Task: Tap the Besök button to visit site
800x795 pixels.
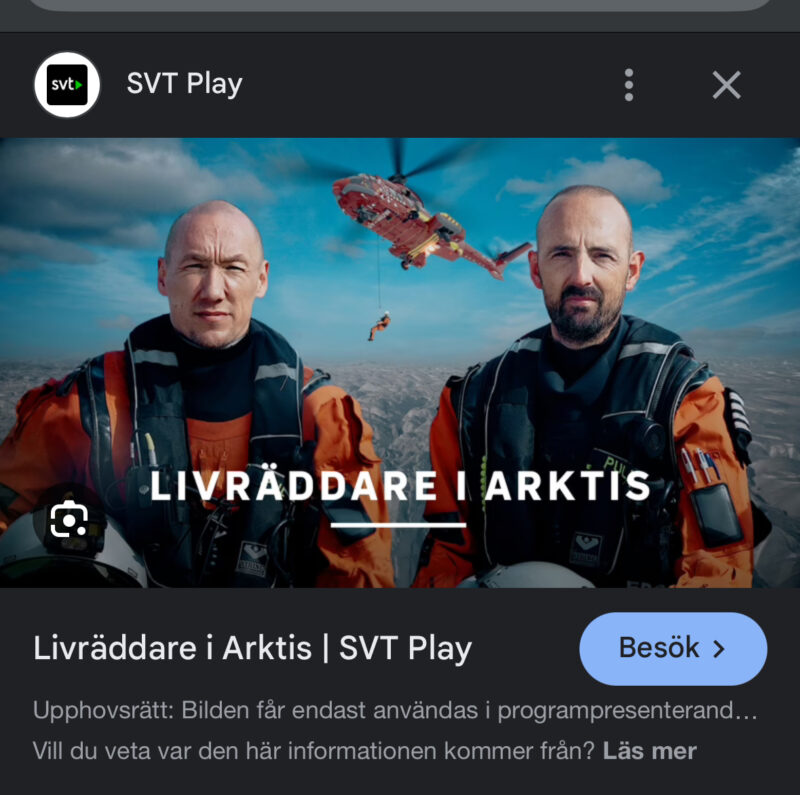Action: tap(672, 648)
